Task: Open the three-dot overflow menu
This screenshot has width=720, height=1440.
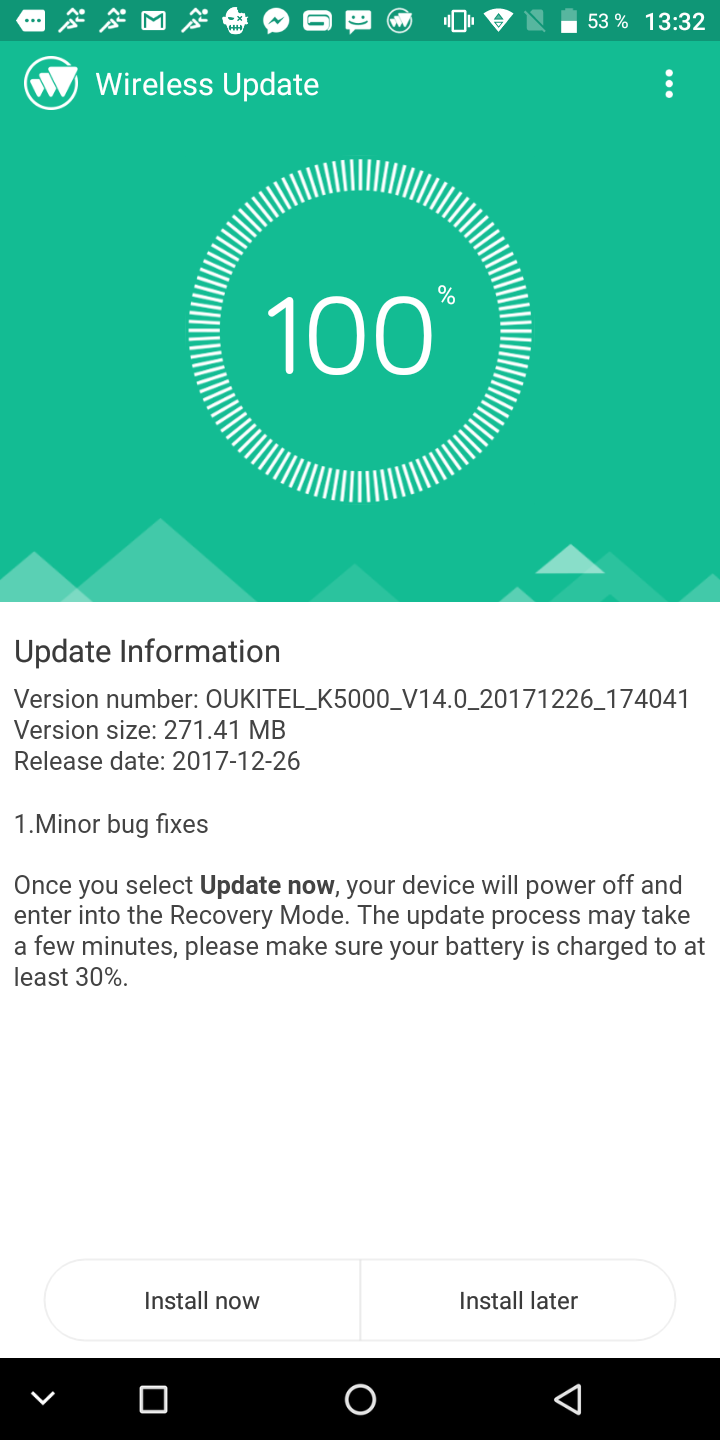Action: tap(669, 84)
